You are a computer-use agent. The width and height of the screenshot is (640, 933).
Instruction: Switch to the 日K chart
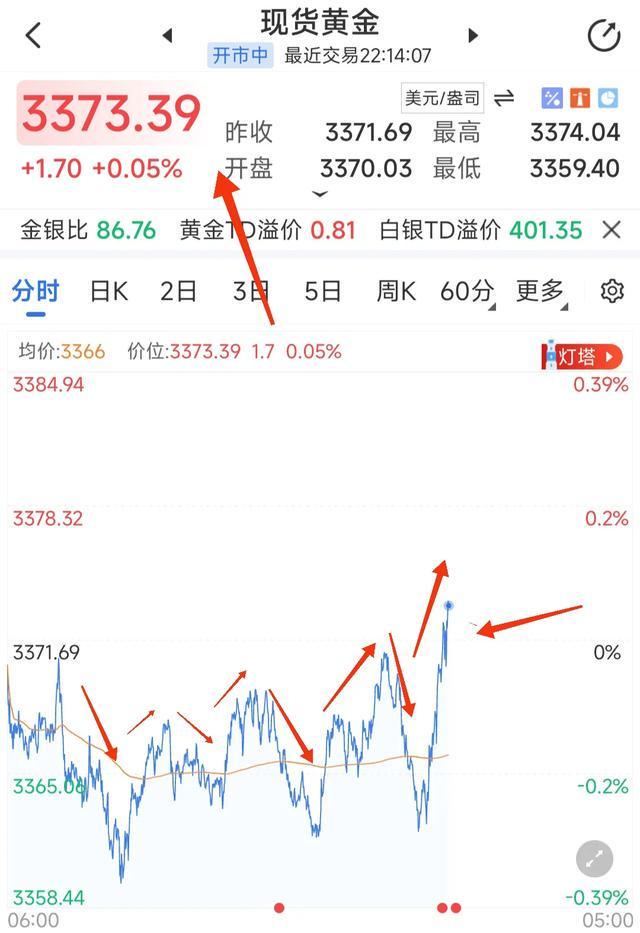108,291
